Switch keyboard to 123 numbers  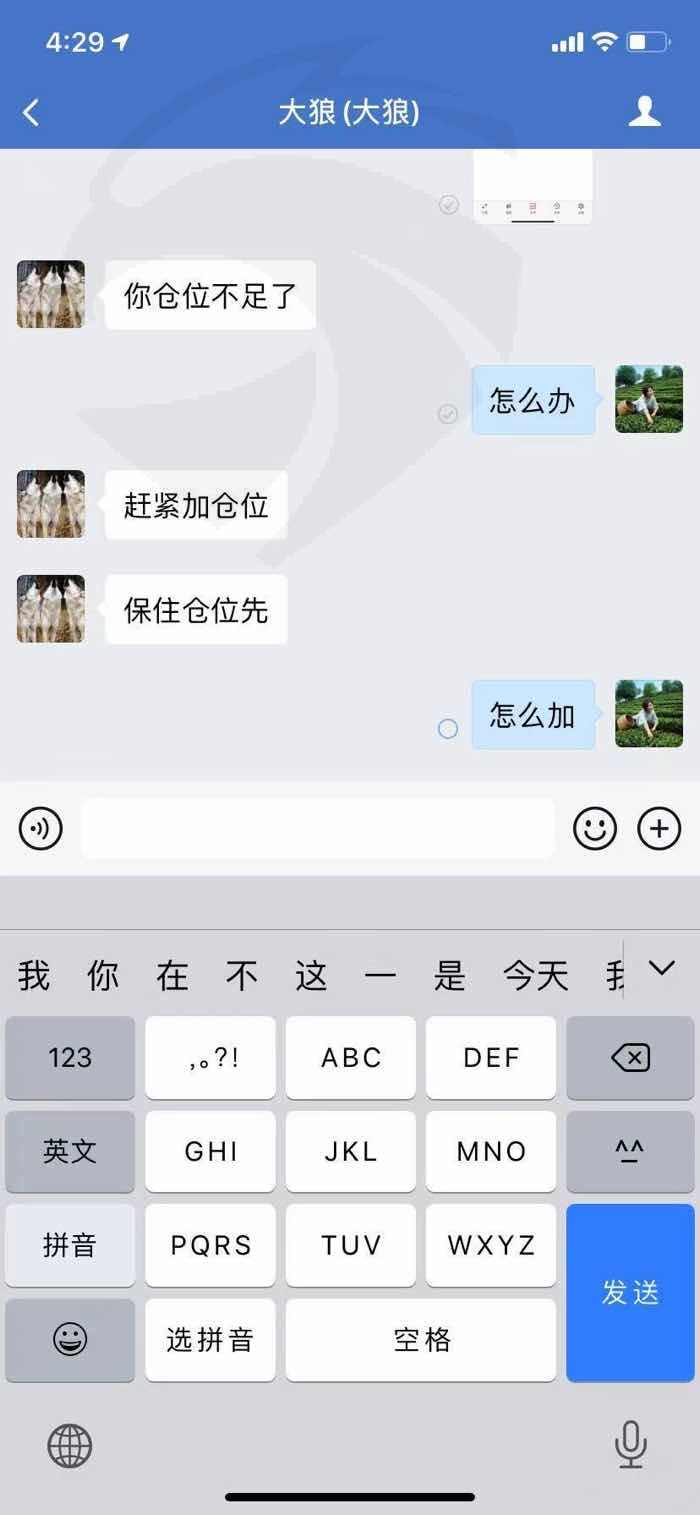(x=70, y=1058)
